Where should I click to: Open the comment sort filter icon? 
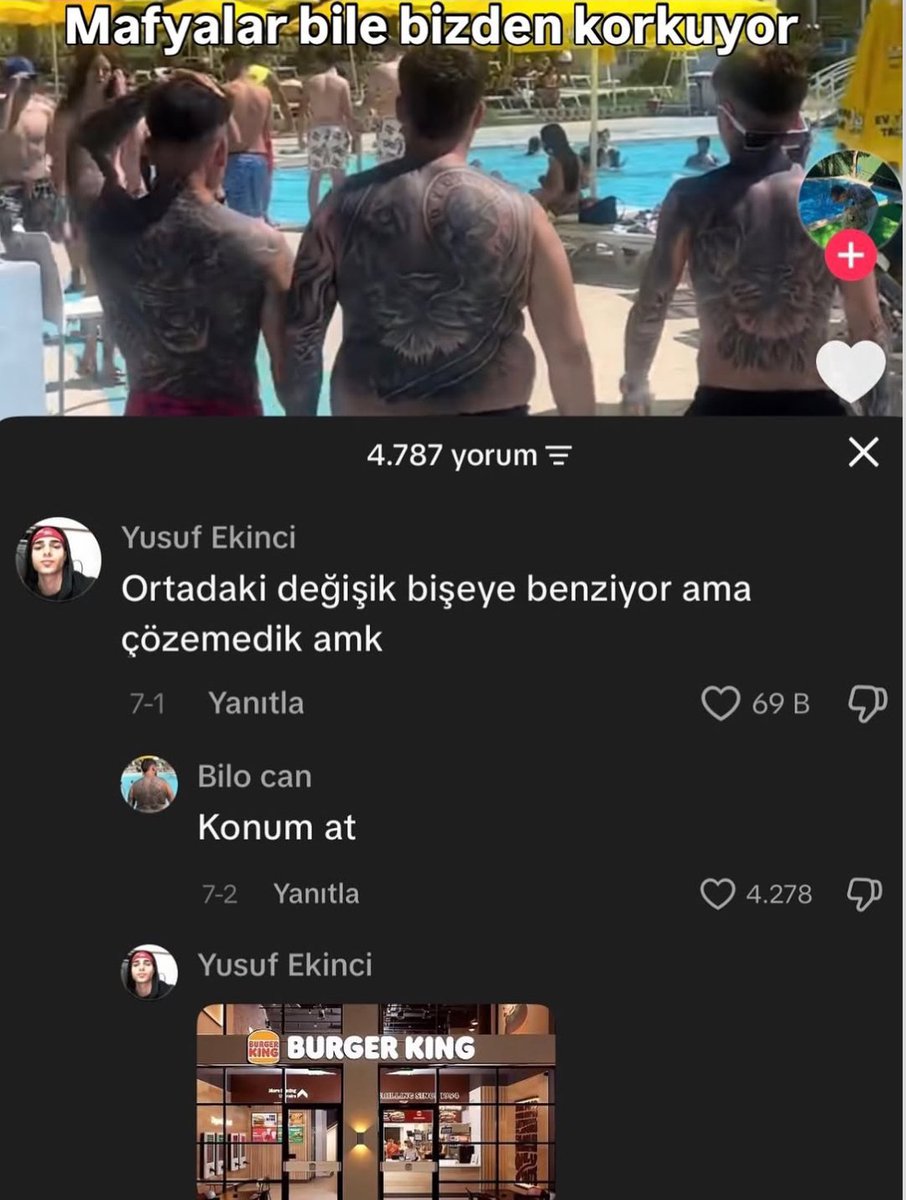click(x=558, y=457)
